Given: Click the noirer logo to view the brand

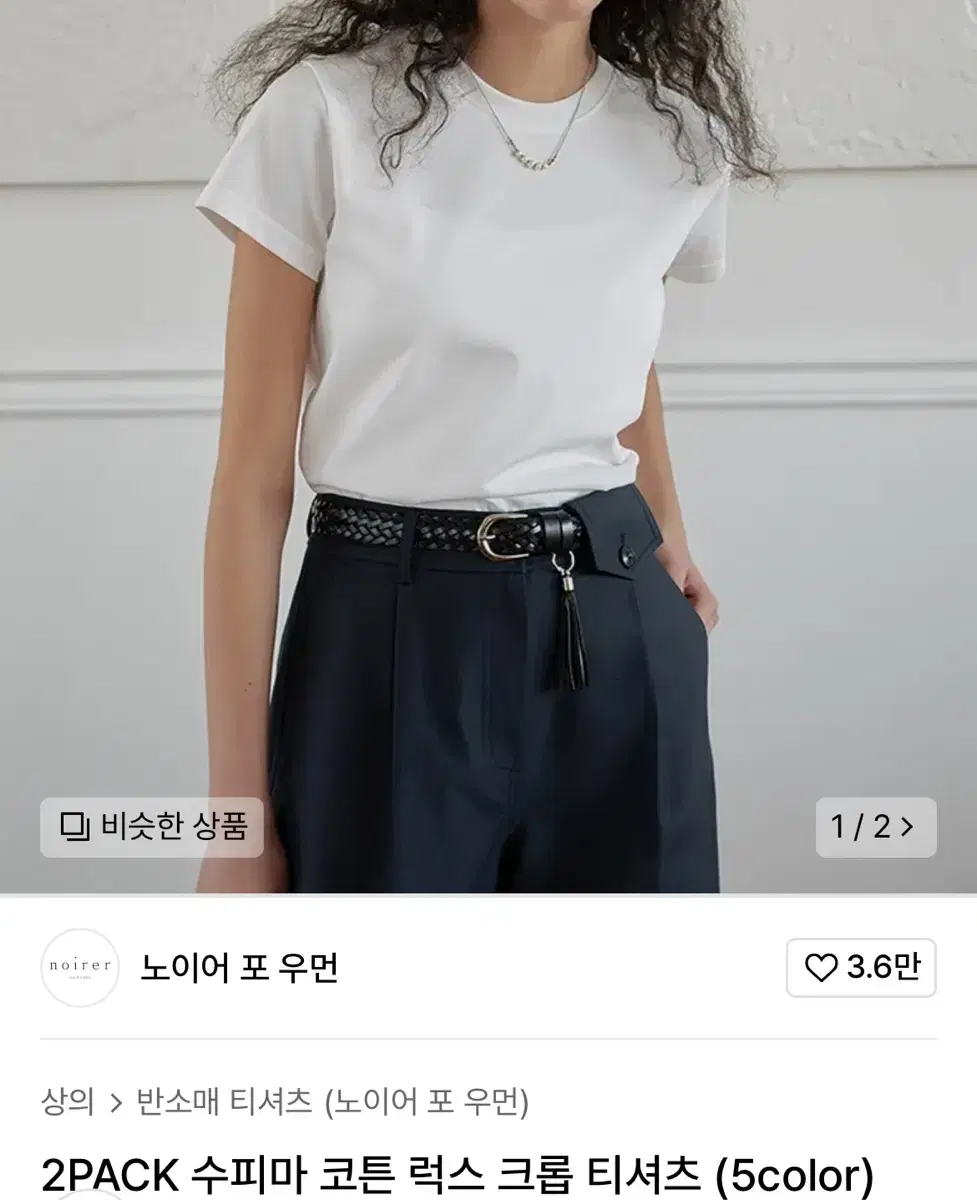Looking at the screenshot, I should click(x=80, y=966).
